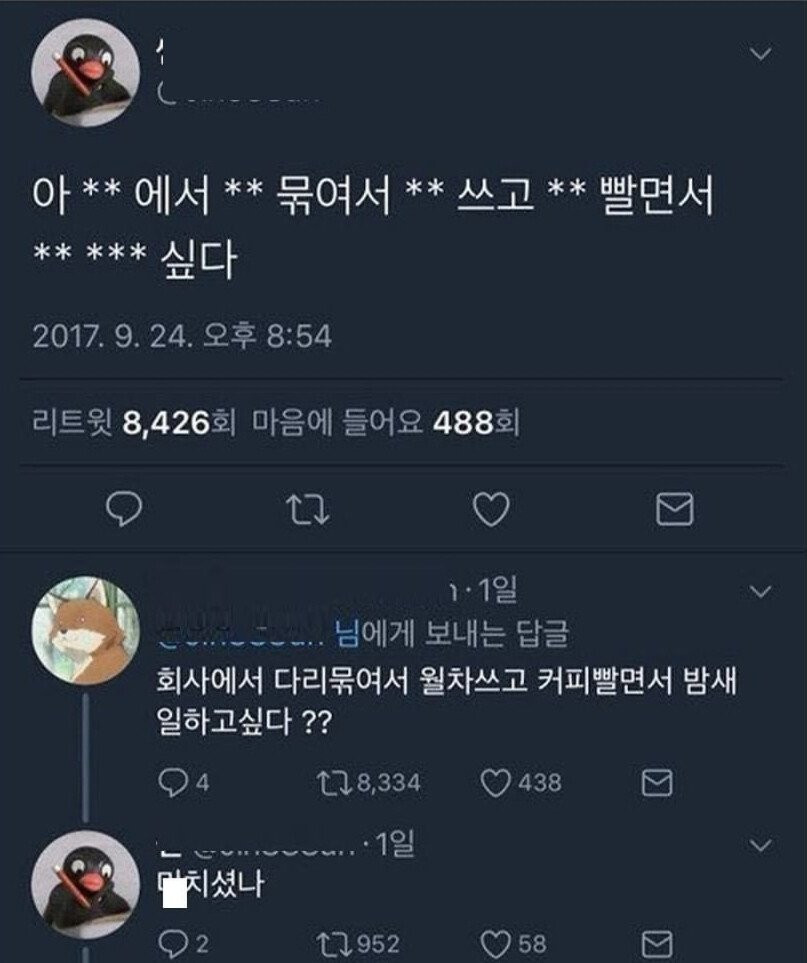Open the '미치셨나' reply's options chevron
The width and height of the screenshot is (807, 963).
762,847
